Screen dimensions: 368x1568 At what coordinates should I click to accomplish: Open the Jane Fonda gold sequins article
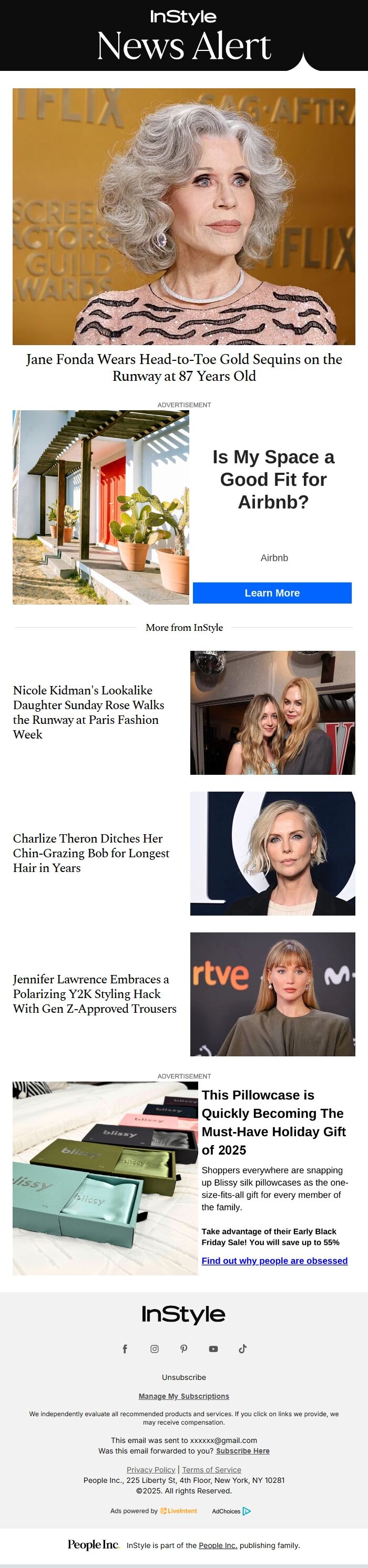[x=184, y=367]
